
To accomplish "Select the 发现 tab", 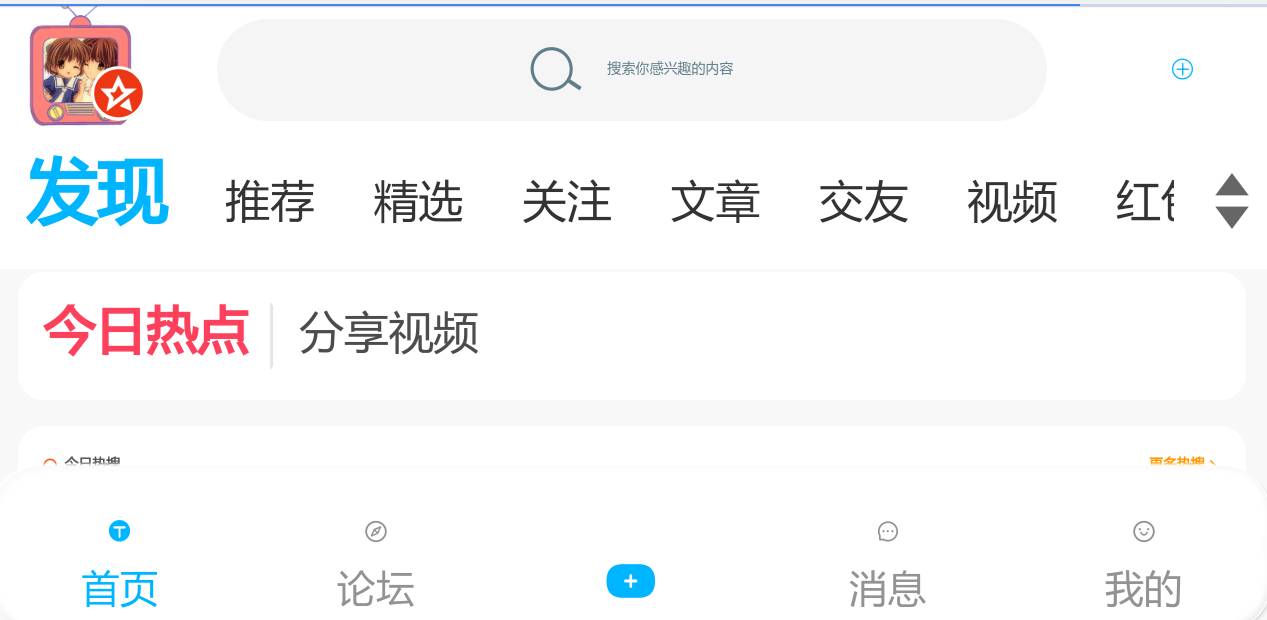I will (x=97, y=194).
